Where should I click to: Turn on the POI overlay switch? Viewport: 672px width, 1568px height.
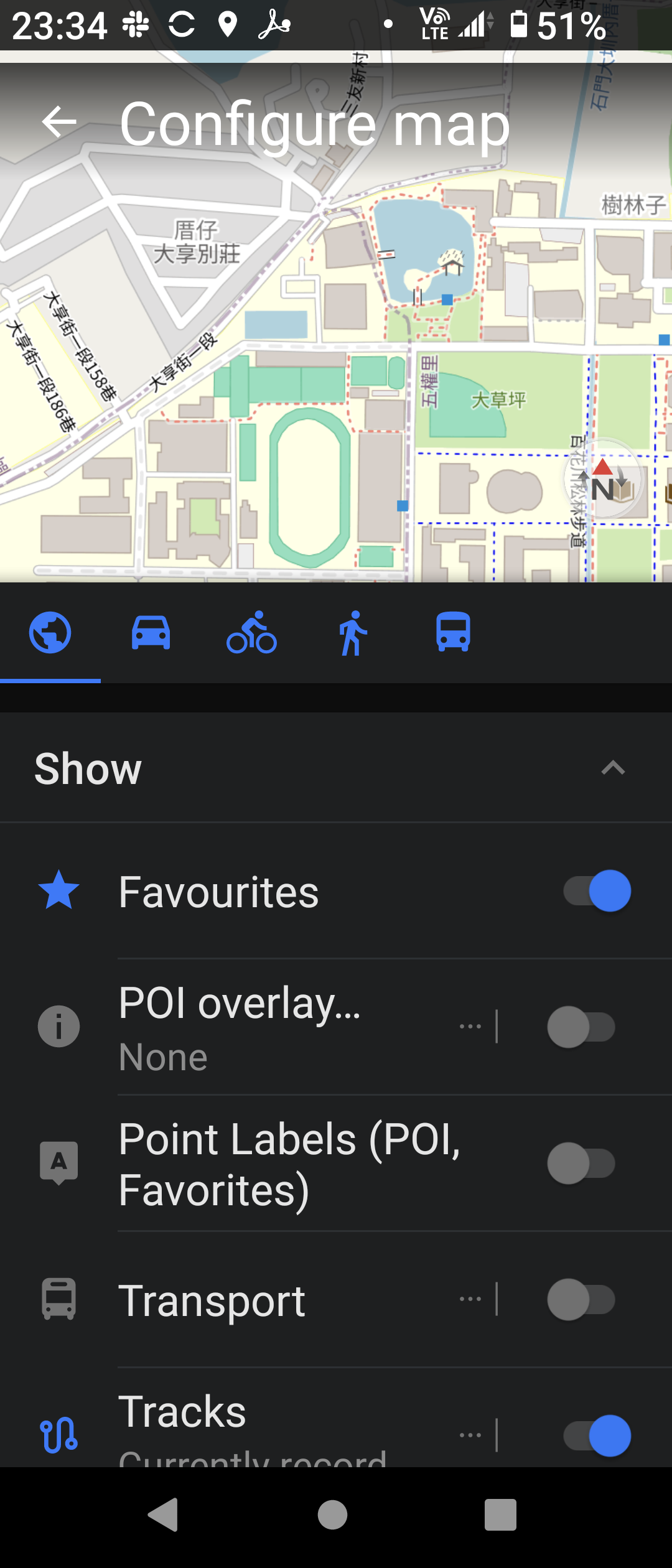(581, 1027)
